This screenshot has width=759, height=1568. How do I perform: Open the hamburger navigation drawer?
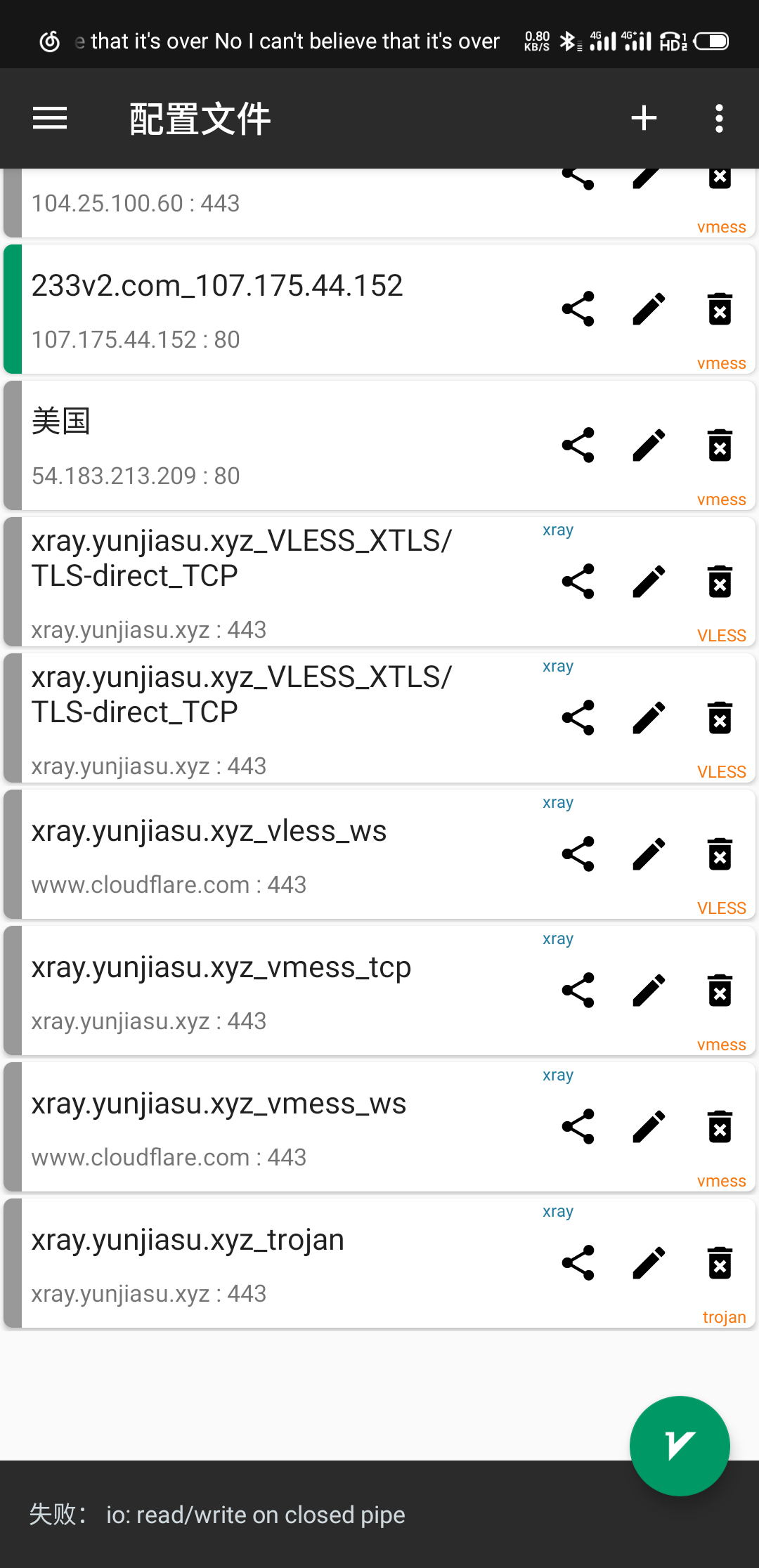click(50, 118)
